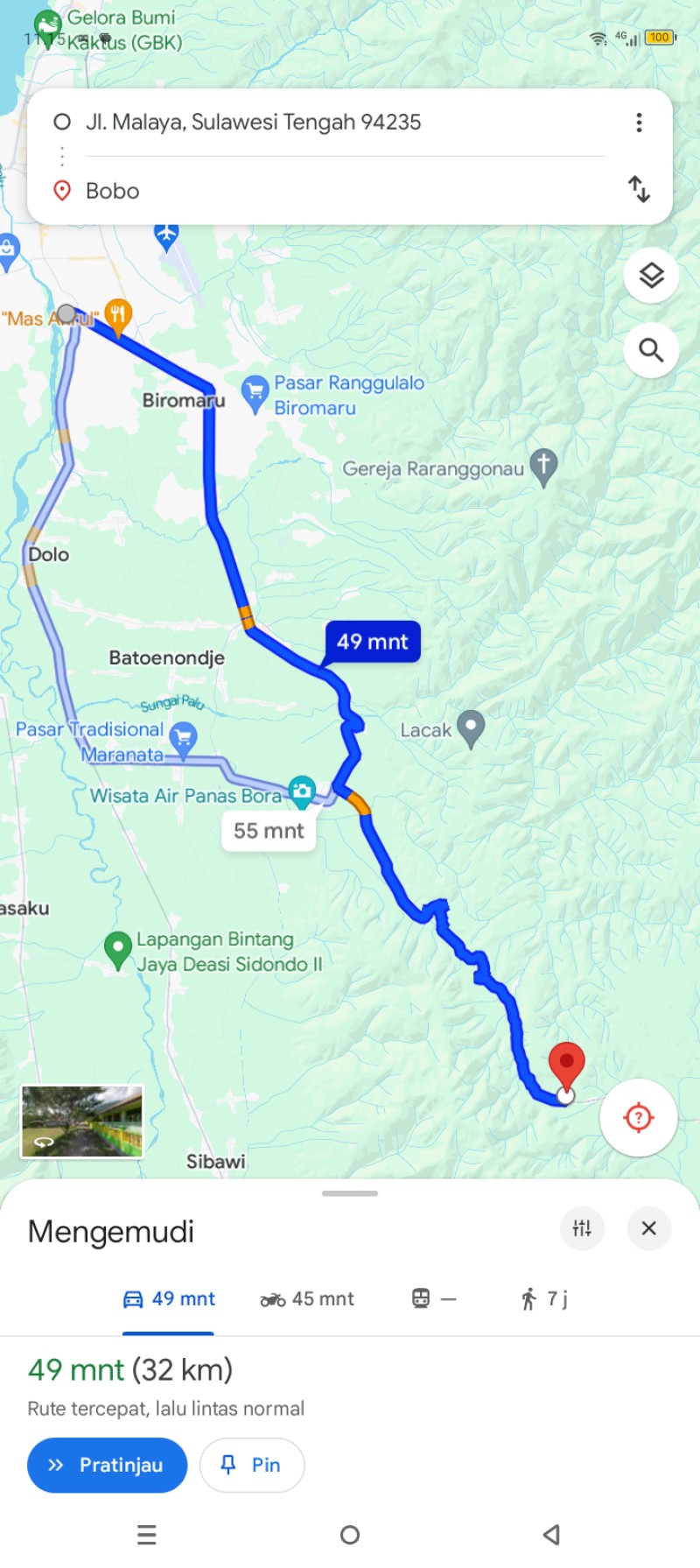700x1568 pixels.
Task: Swap start and destination points
Action: 639,189
